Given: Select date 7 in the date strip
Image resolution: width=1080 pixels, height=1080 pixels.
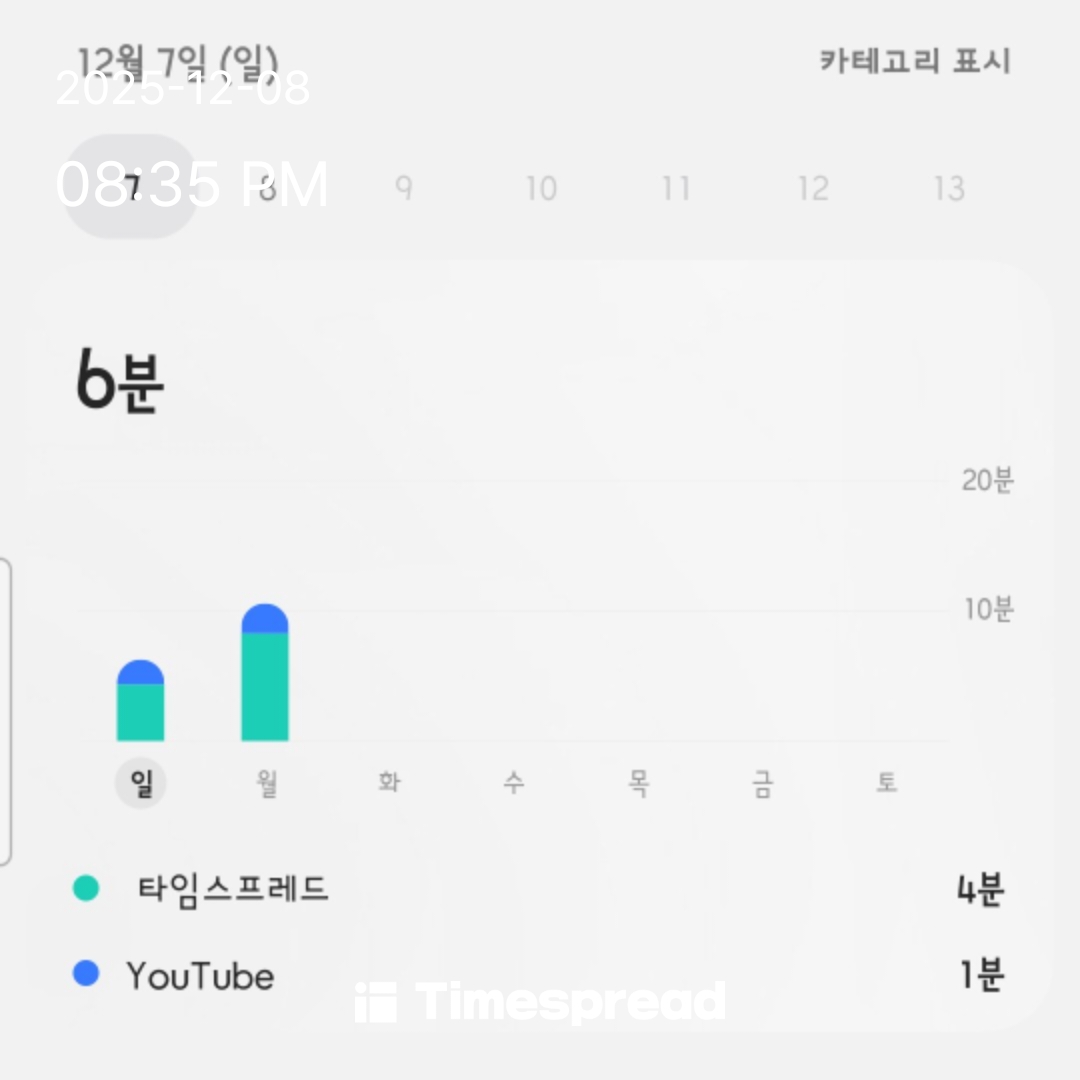Looking at the screenshot, I should 132,188.
